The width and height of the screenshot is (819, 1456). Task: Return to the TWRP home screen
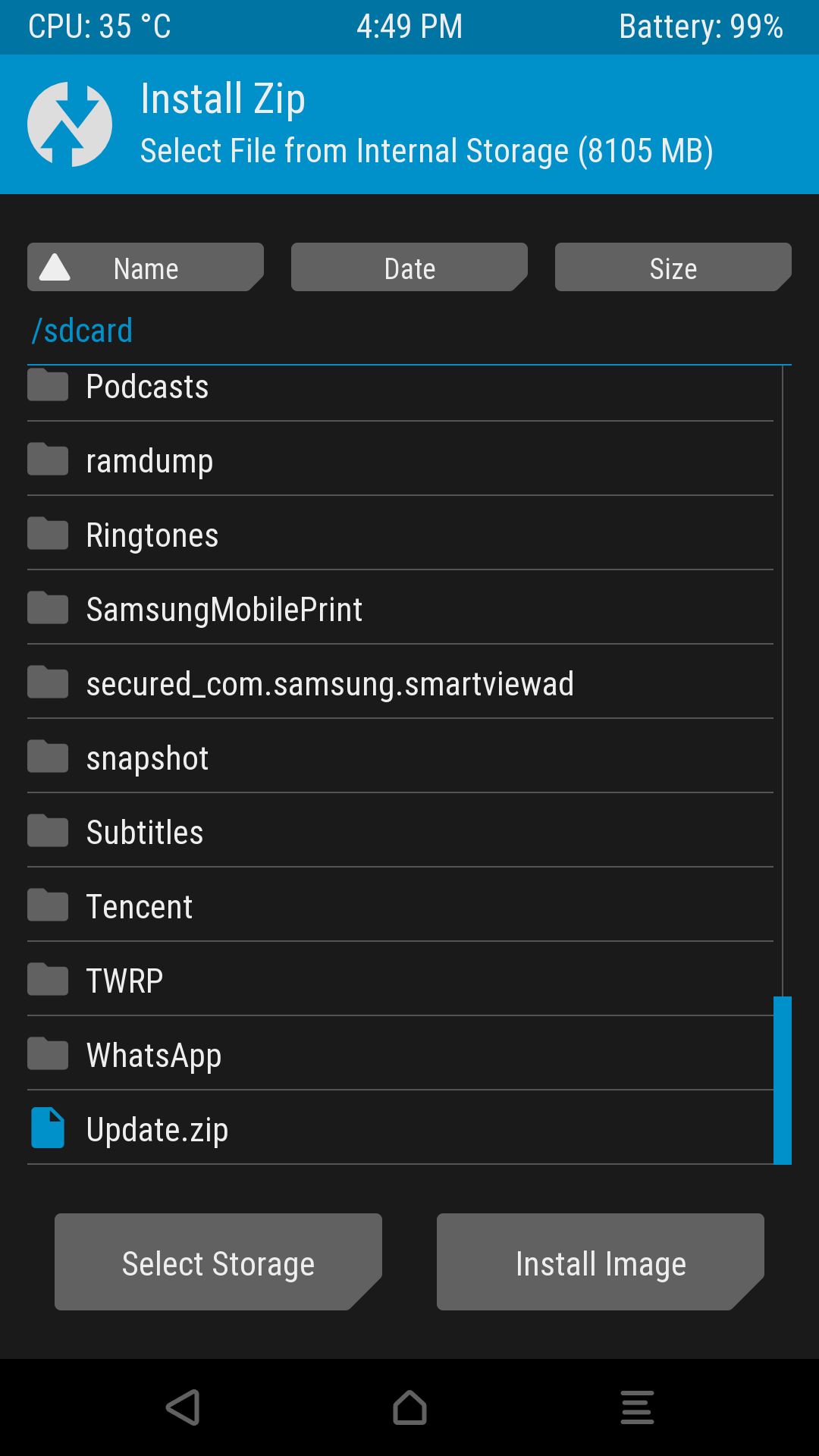click(x=409, y=1407)
